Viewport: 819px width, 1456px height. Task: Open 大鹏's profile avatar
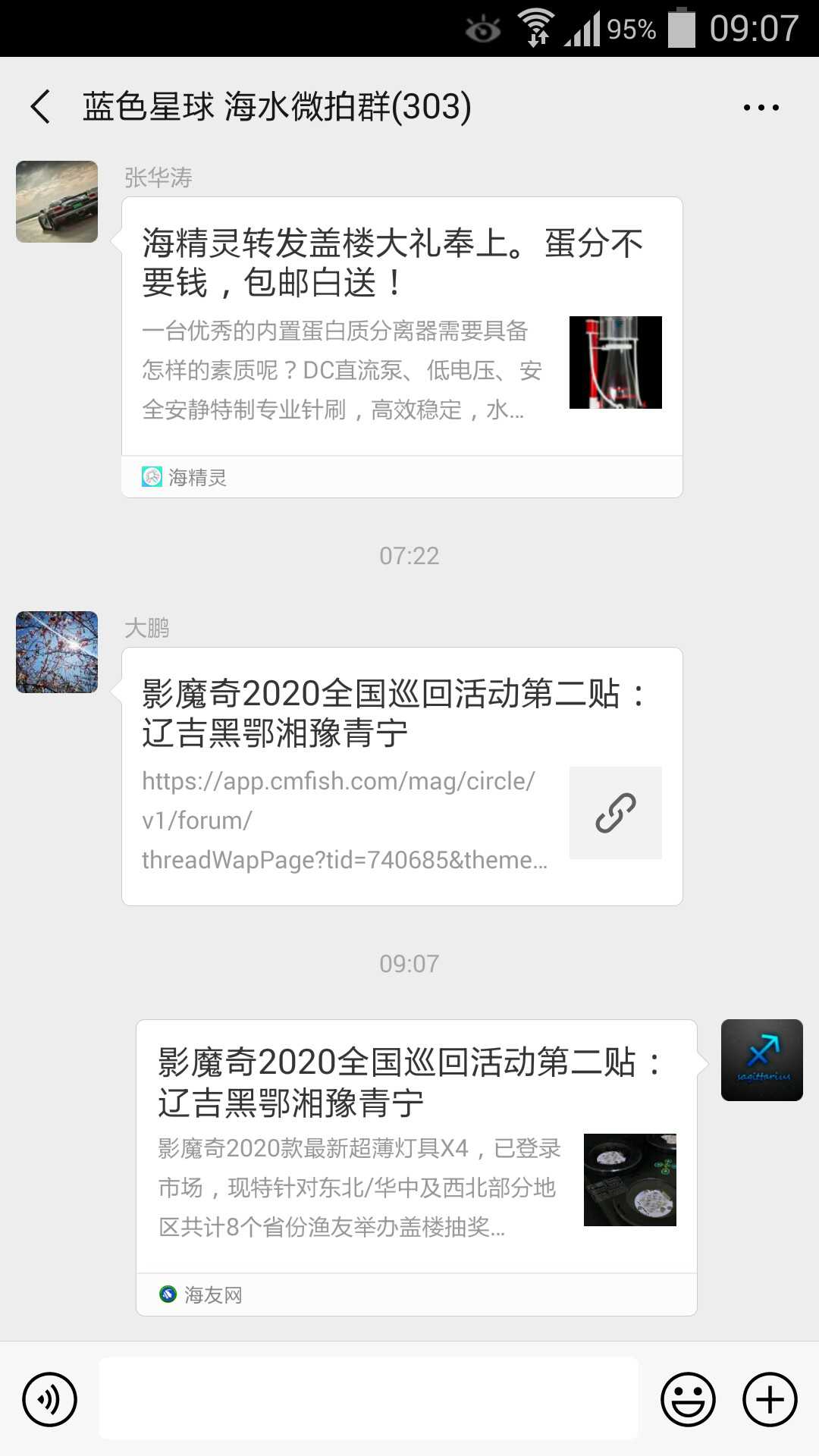click(57, 652)
